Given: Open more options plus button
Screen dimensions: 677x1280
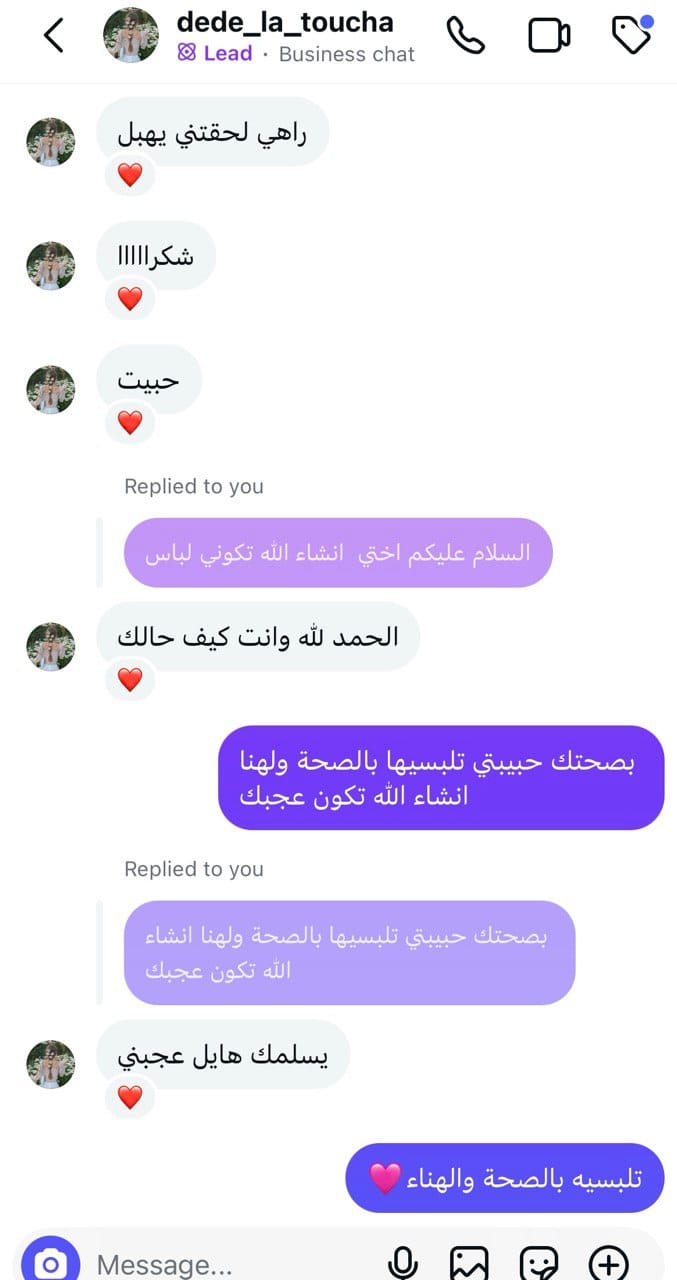Looking at the screenshot, I should tap(608, 1263).
